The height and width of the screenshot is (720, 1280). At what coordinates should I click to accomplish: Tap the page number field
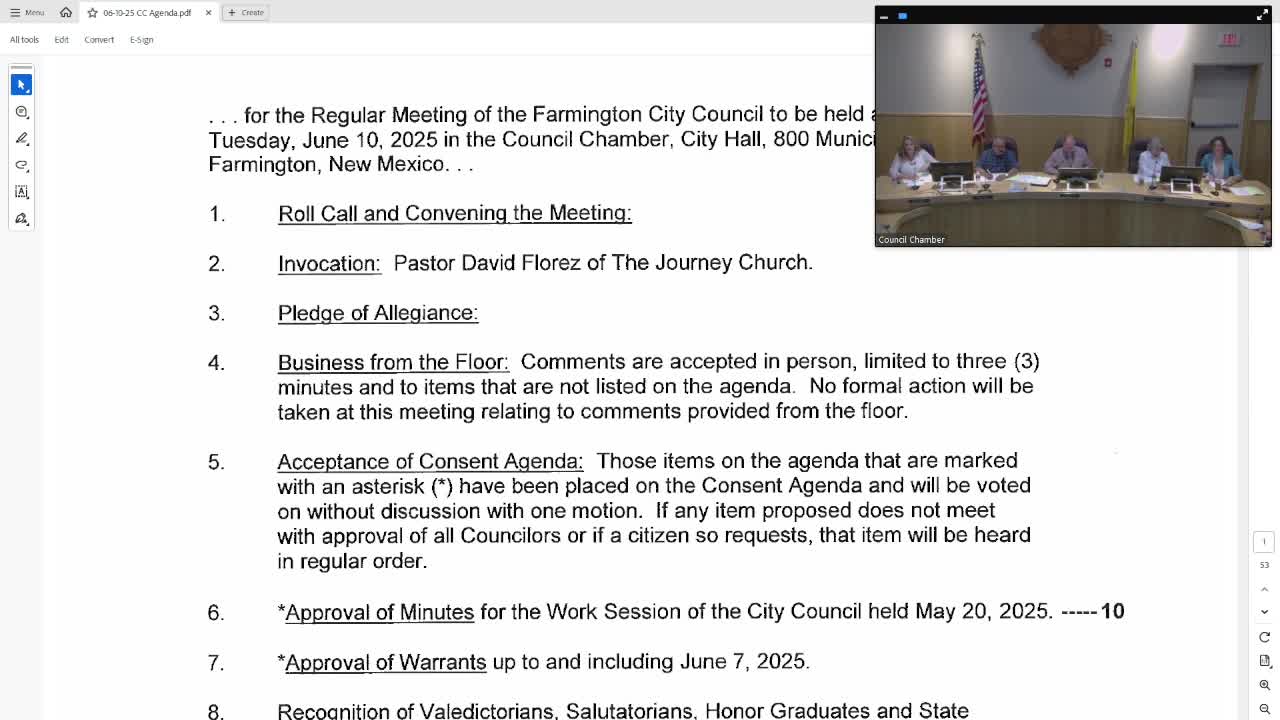pos(1264,541)
